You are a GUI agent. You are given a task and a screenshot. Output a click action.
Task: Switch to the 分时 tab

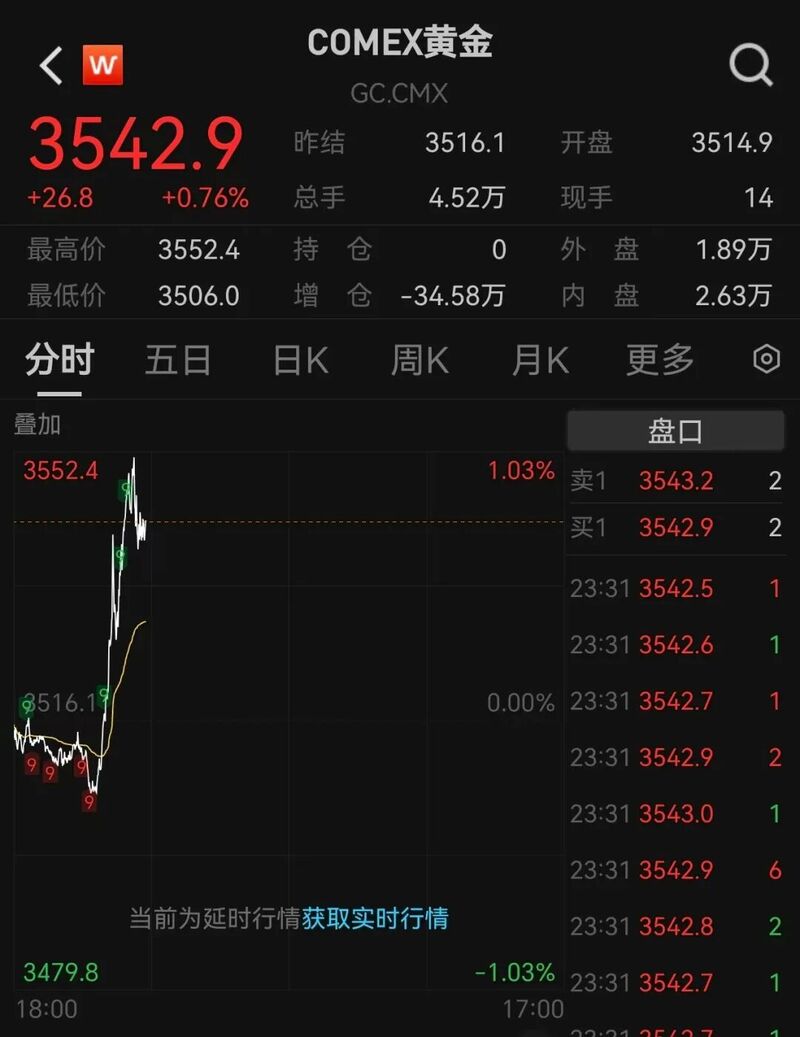pos(60,360)
